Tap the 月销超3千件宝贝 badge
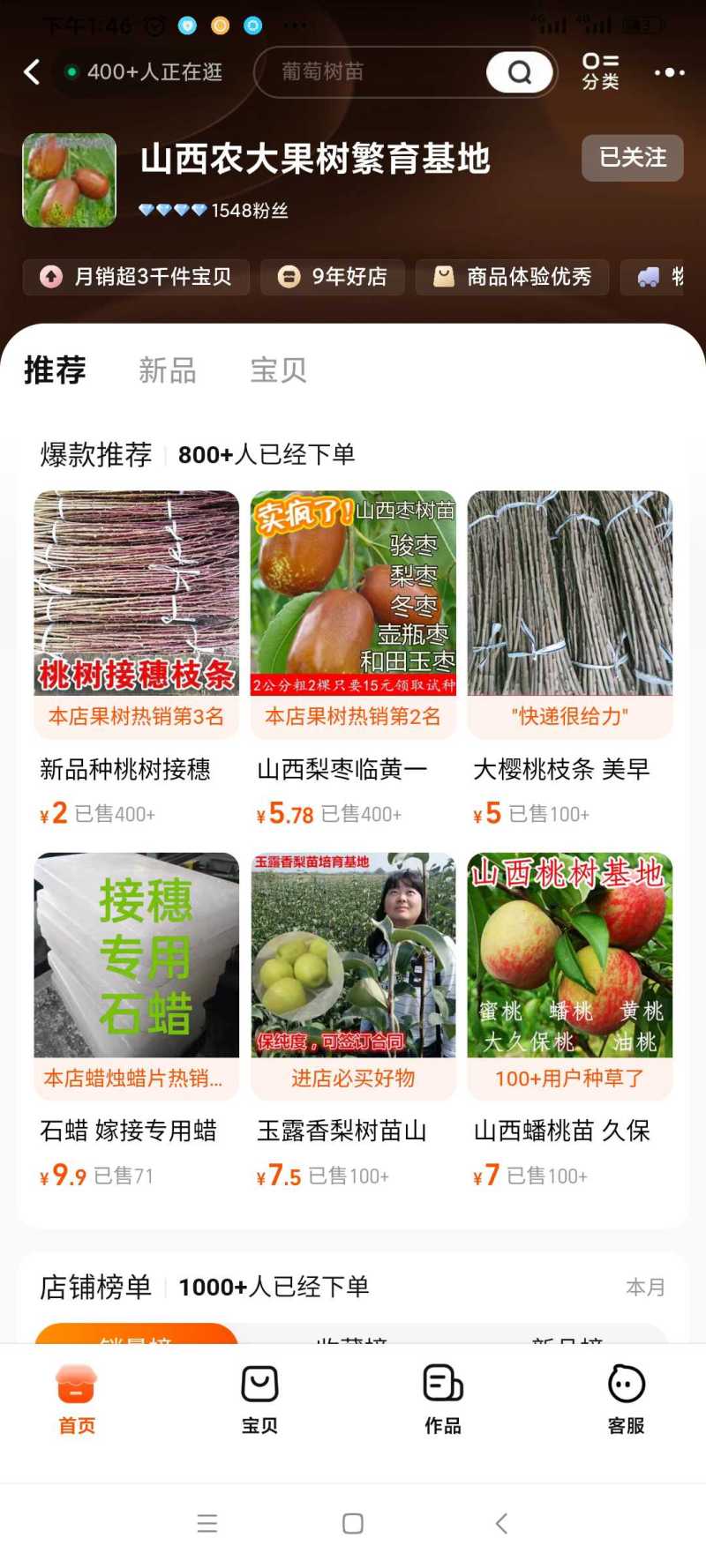This screenshot has width=706, height=1568. pos(136,277)
